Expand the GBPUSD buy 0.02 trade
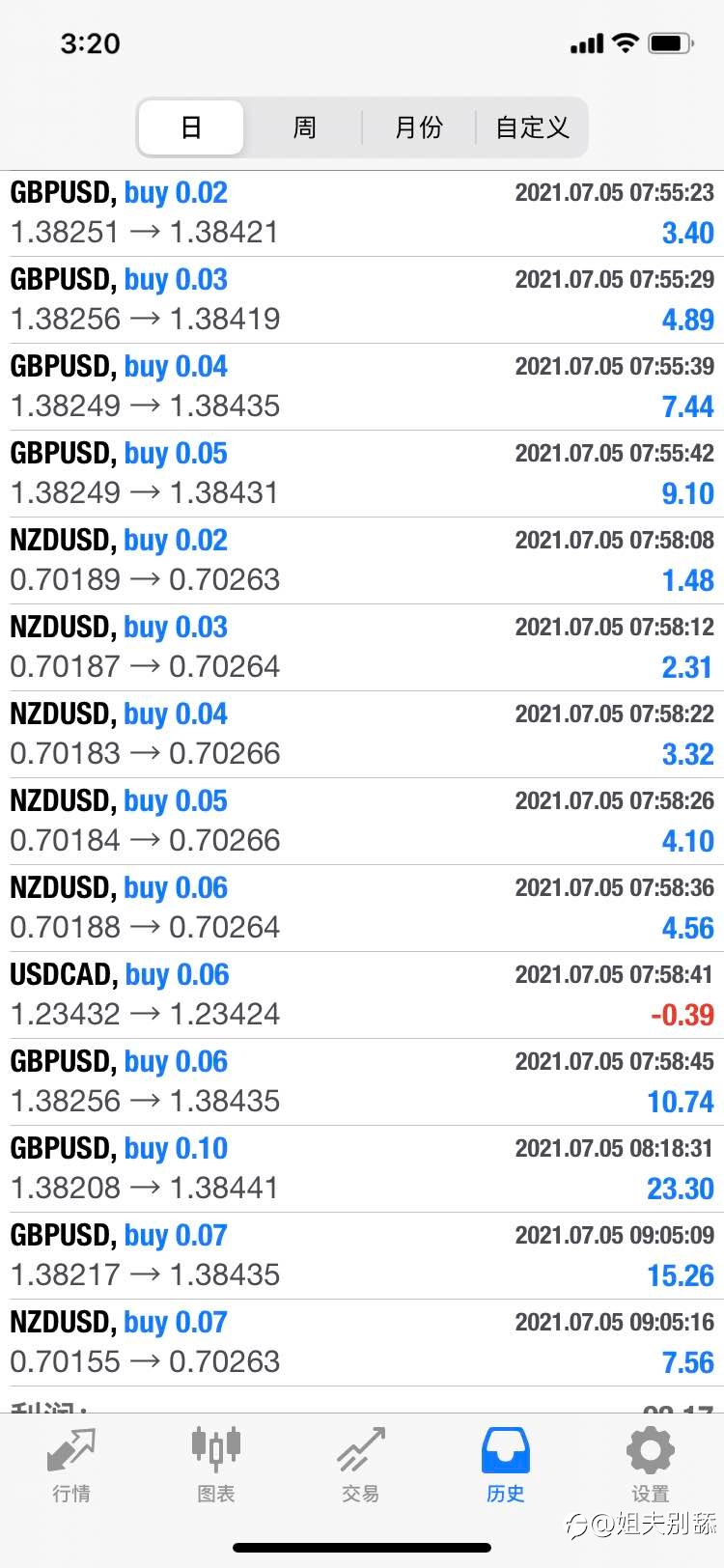This screenshot has width=724, height=1568. pyautogui.click(x=362, y=213)
